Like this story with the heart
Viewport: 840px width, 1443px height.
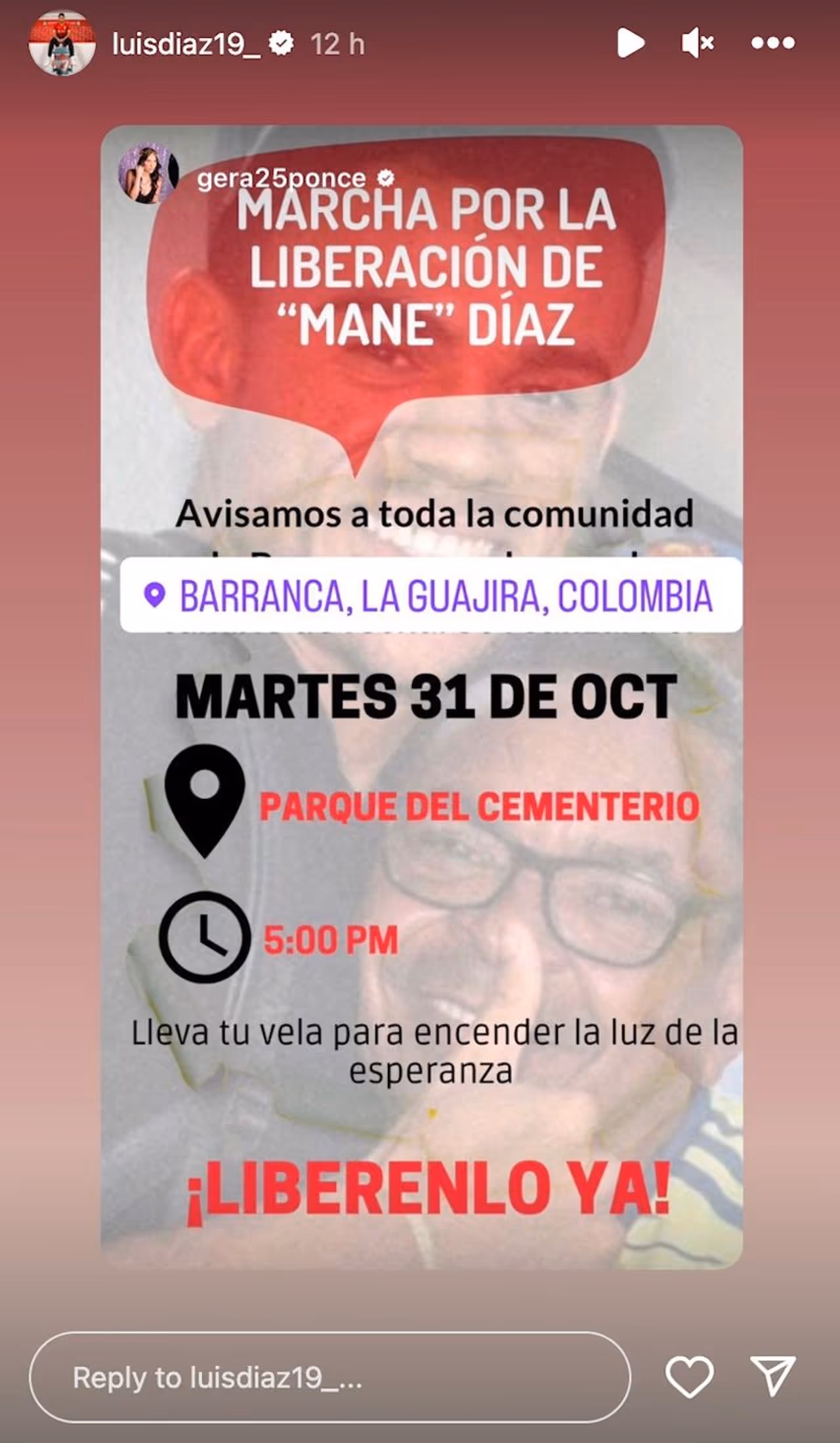689,1376
